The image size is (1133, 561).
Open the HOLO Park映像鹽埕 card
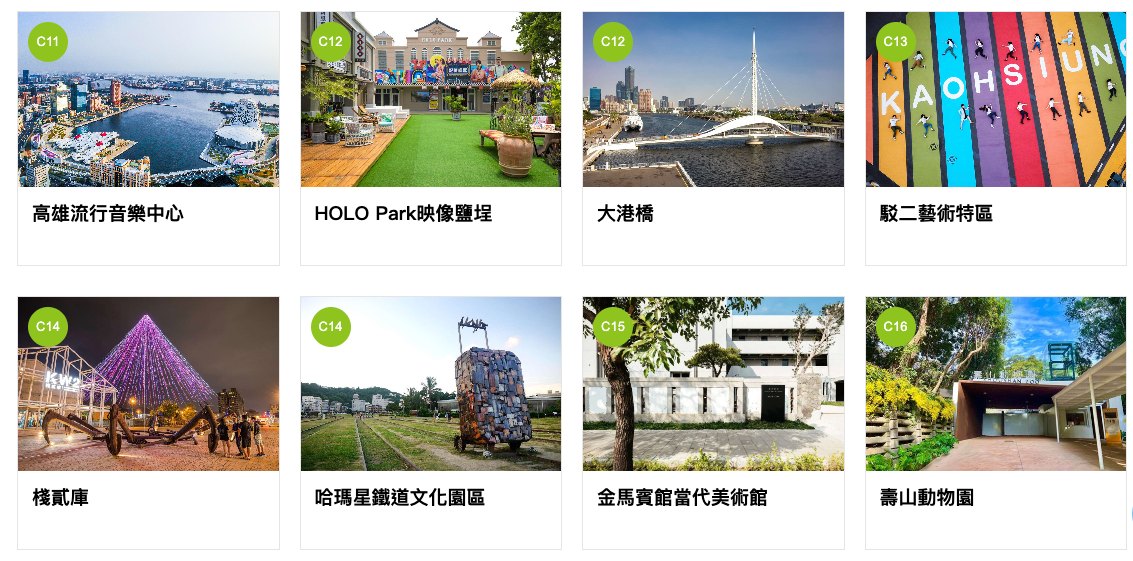point(430,138)
